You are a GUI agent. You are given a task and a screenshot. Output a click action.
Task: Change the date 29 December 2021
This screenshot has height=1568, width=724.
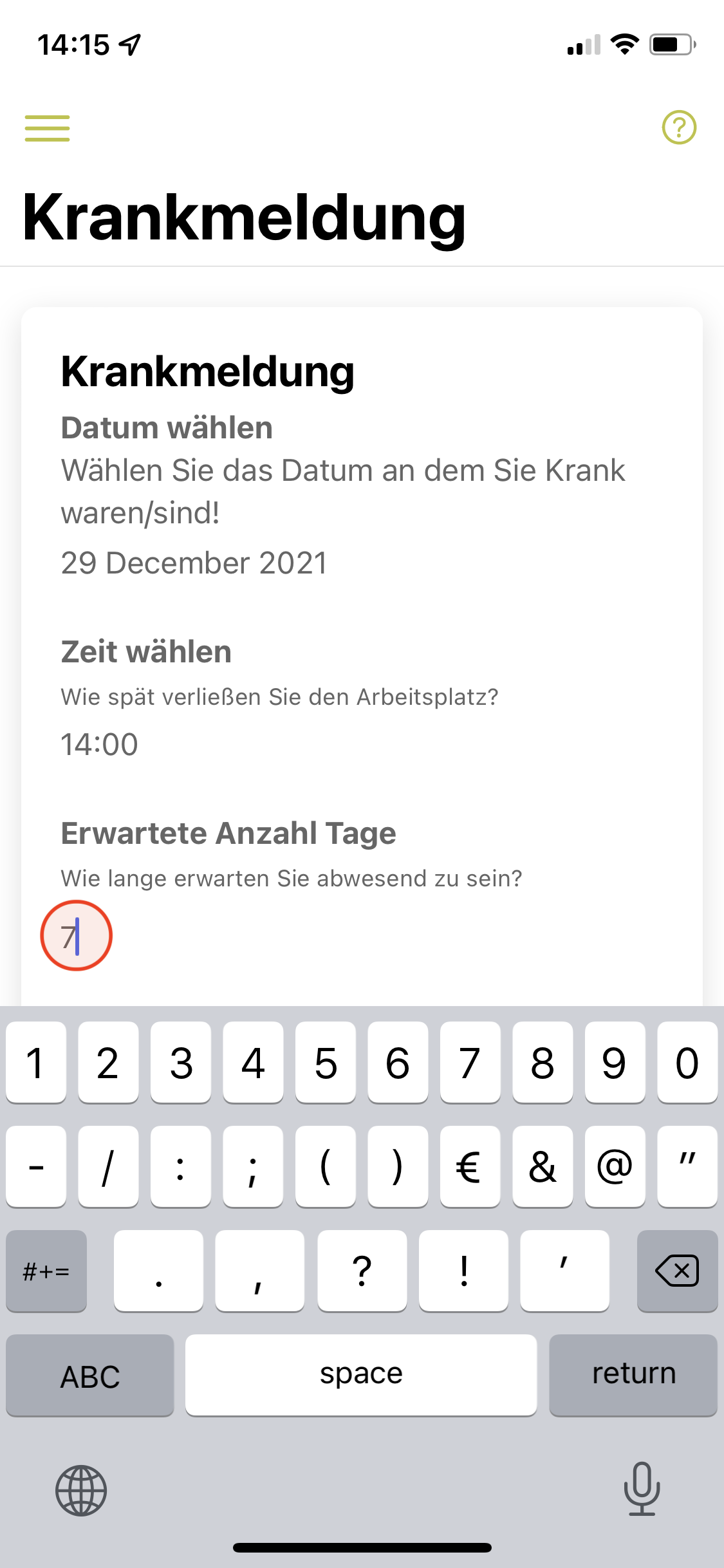tap(194, 563)
